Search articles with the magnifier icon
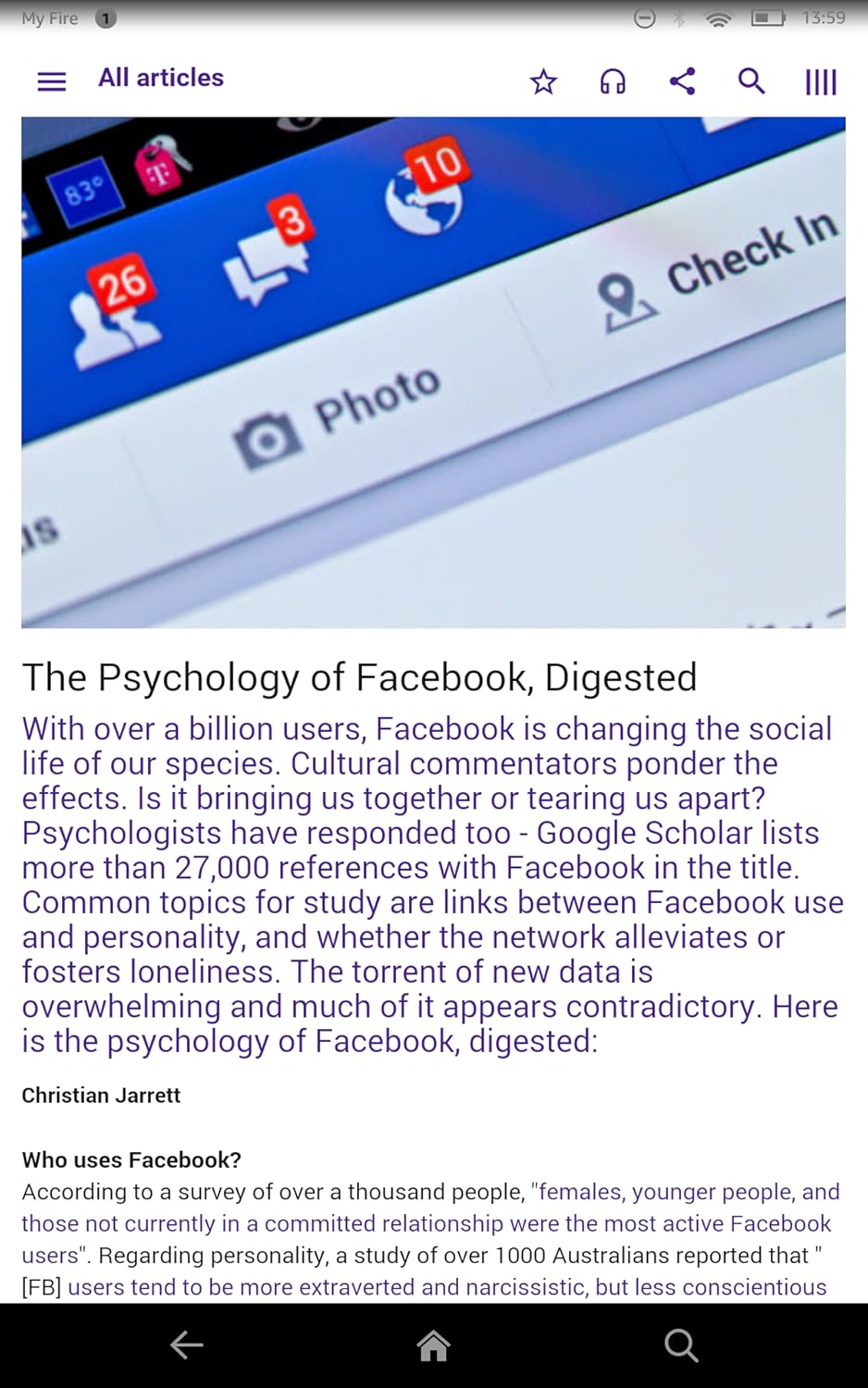Viewport: 868px width, 1388px height. point(751,81)
